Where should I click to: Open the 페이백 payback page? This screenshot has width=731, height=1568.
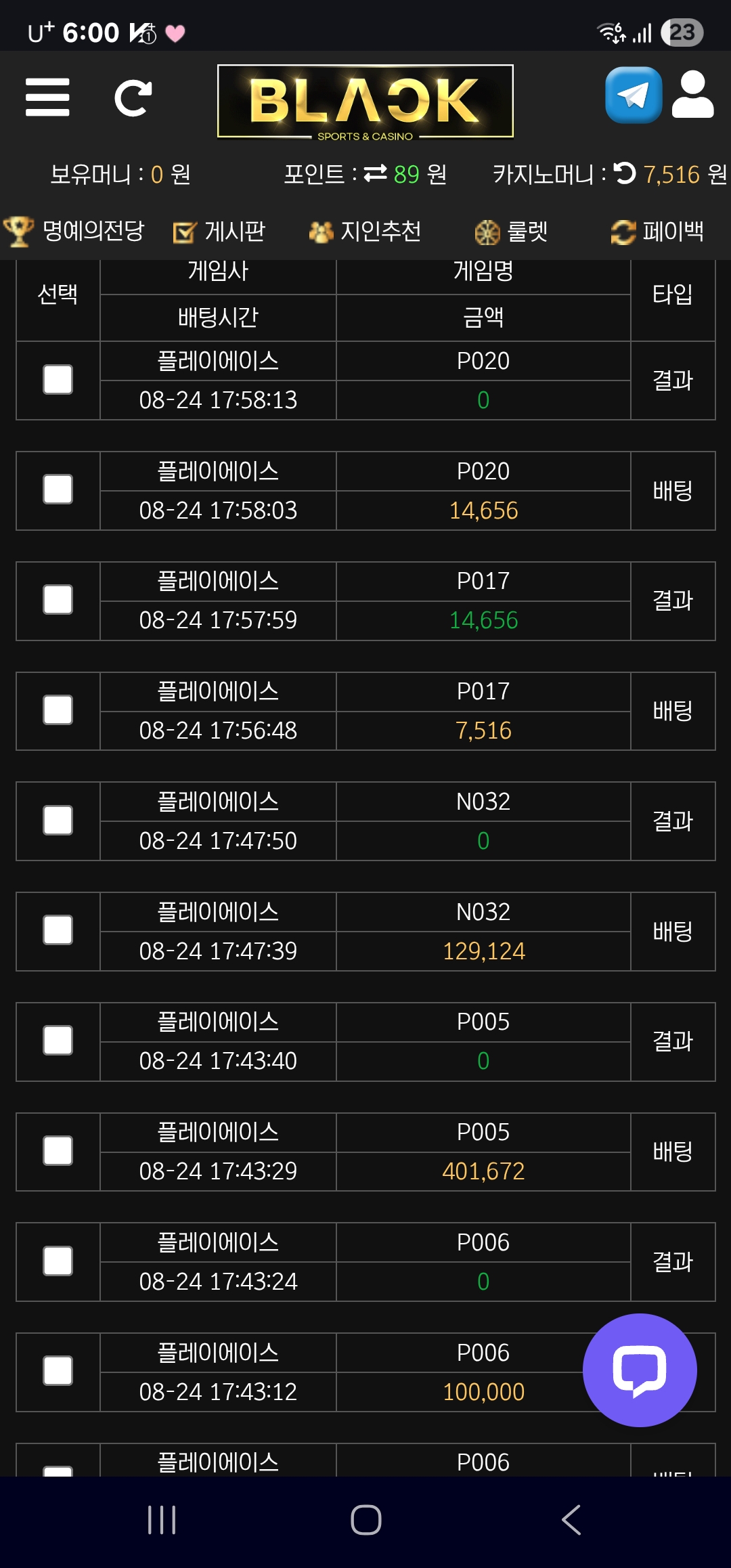657,232
